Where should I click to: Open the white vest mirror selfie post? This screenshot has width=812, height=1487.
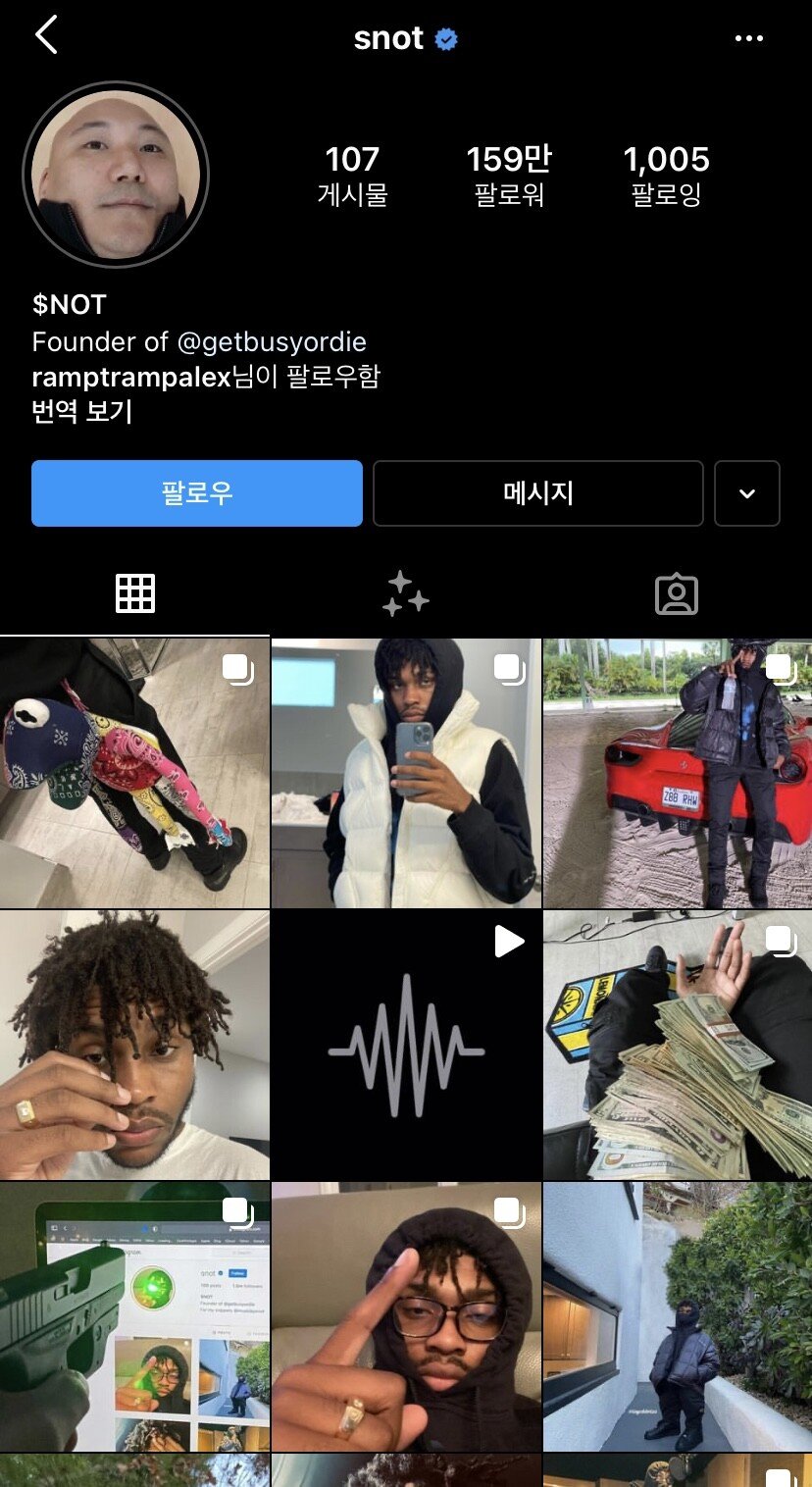coord(406,773)
